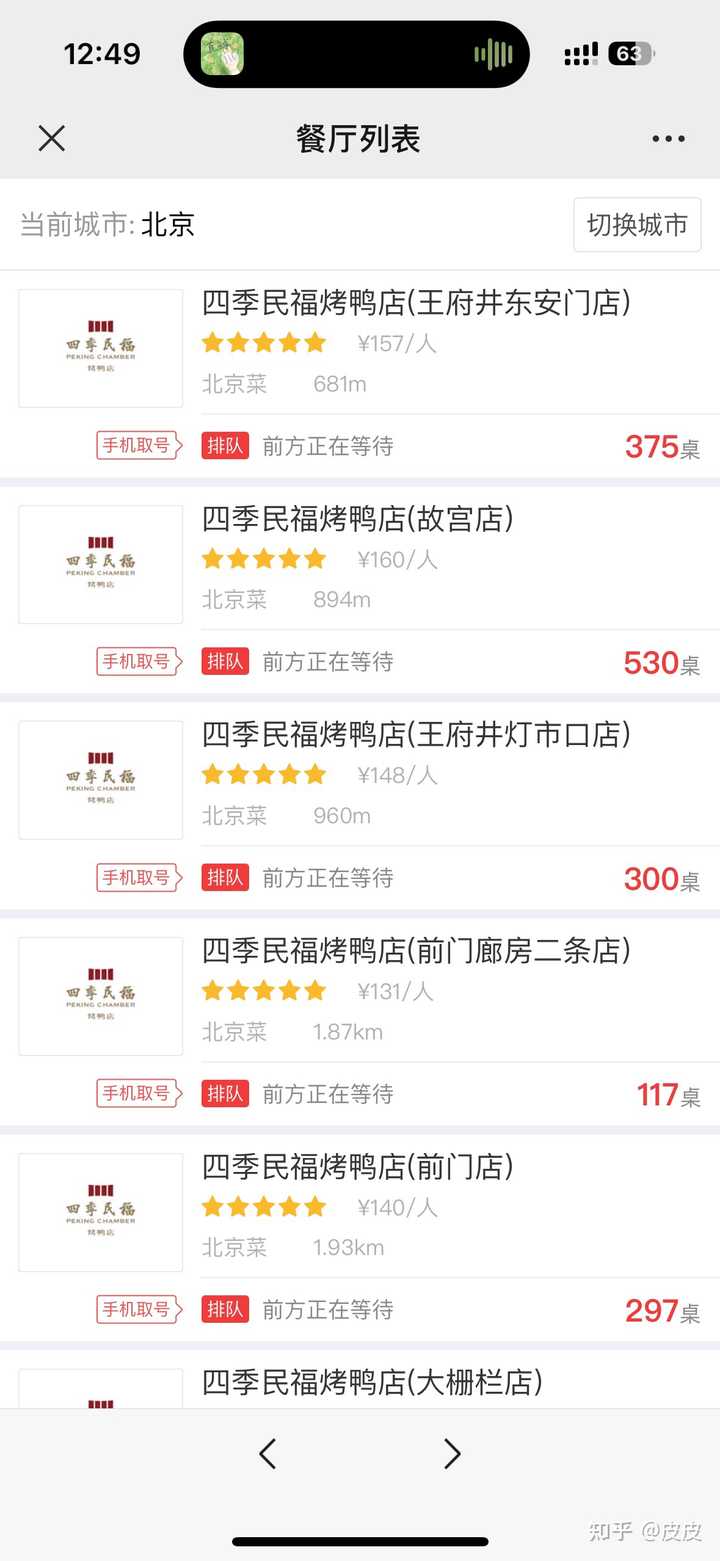View 四季民福烤鸭店(前门廊房二条店) details
This screenshot has height=1561, width=720.
coord(416,951)
